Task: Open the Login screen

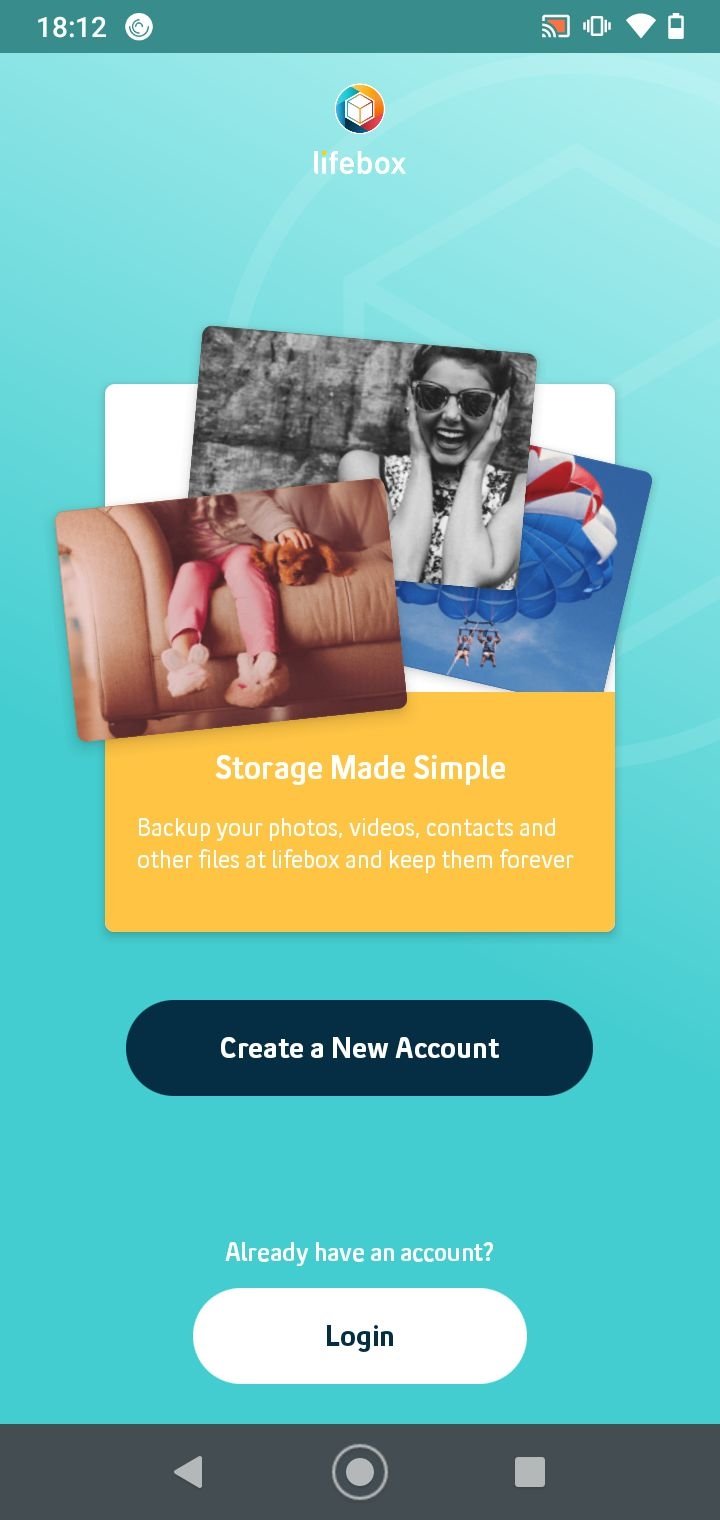Action: click(x=359, y=1335)
